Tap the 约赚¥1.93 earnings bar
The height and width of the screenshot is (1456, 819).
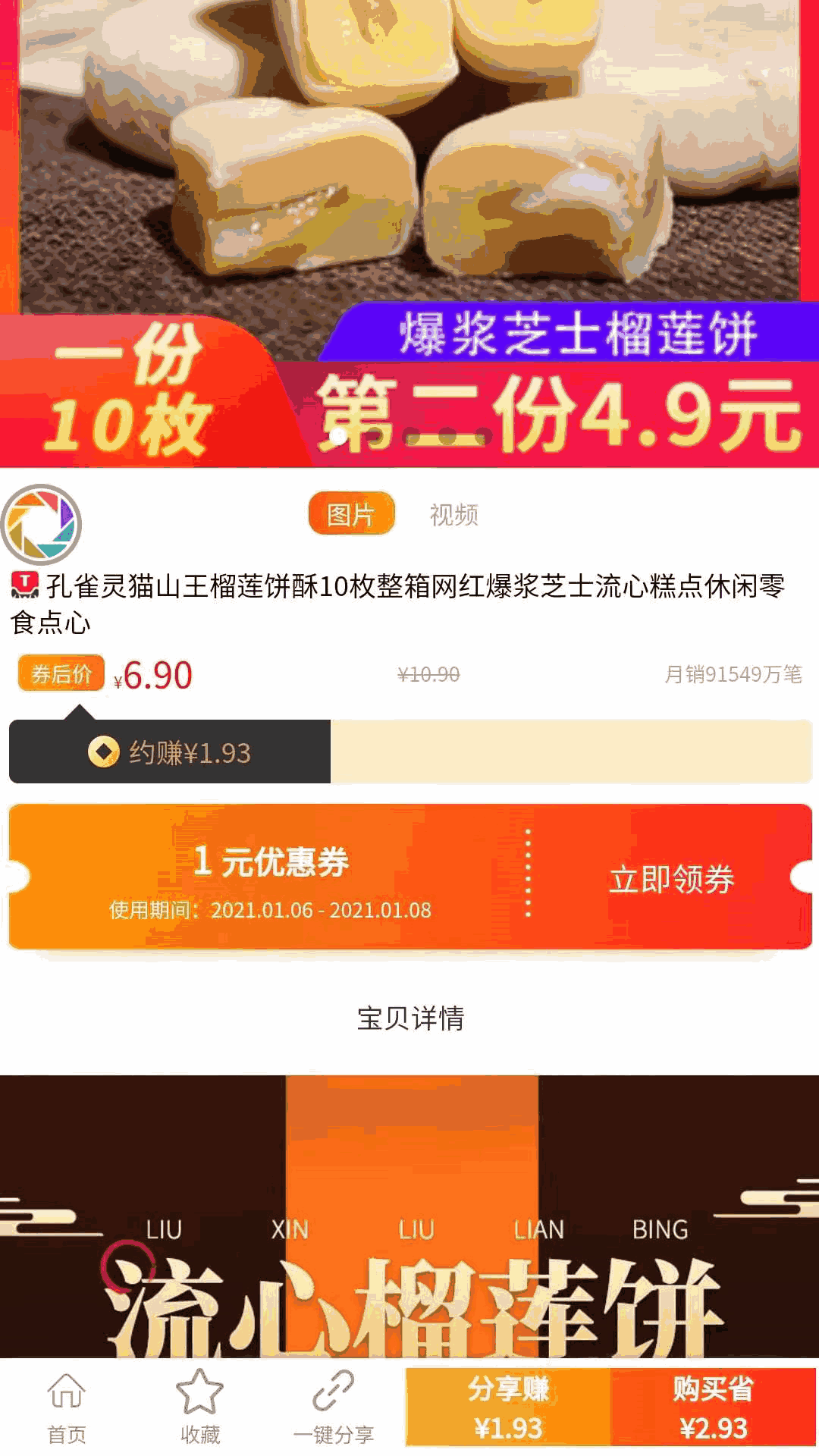pyautogui.click(x=170, y=752)
